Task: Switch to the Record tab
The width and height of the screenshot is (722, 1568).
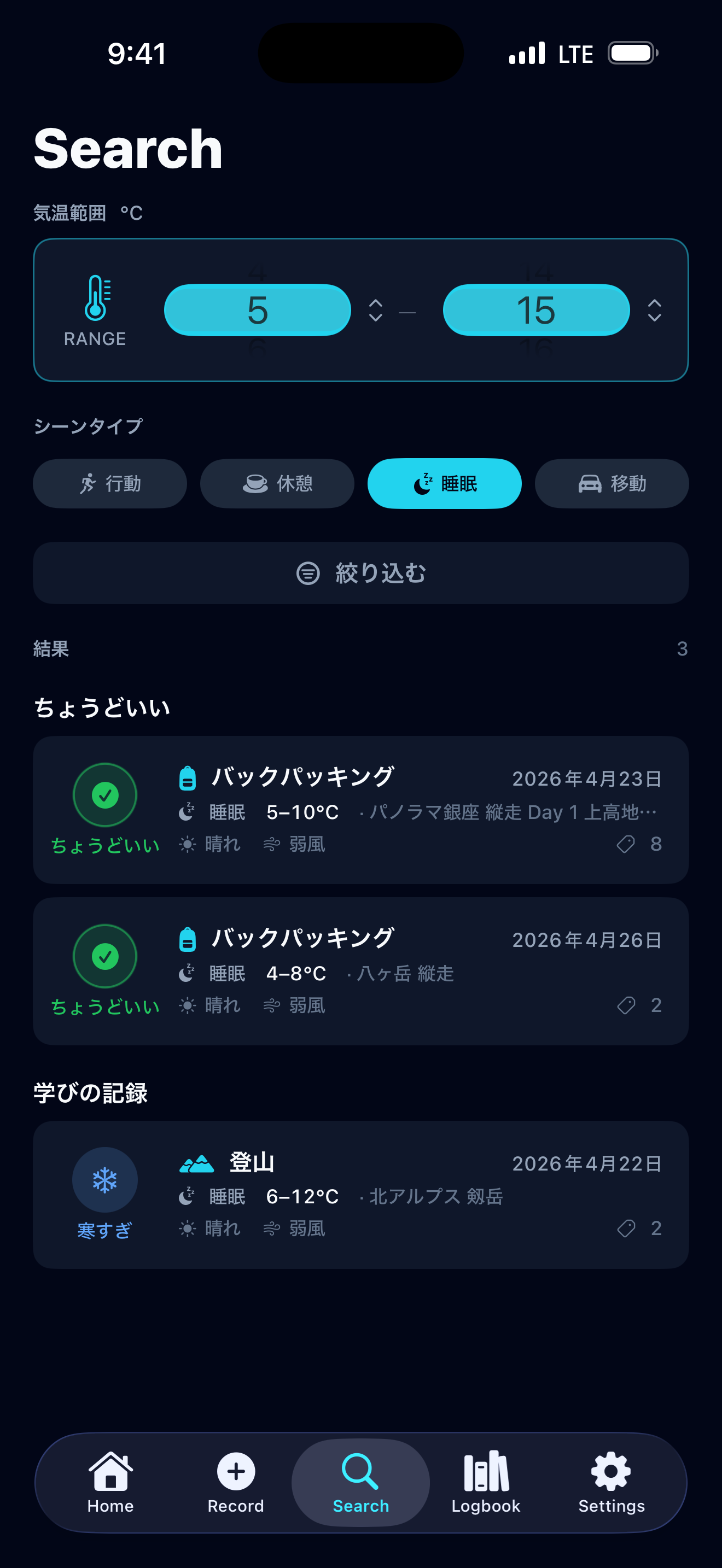Action: (x=236, y=1482)
